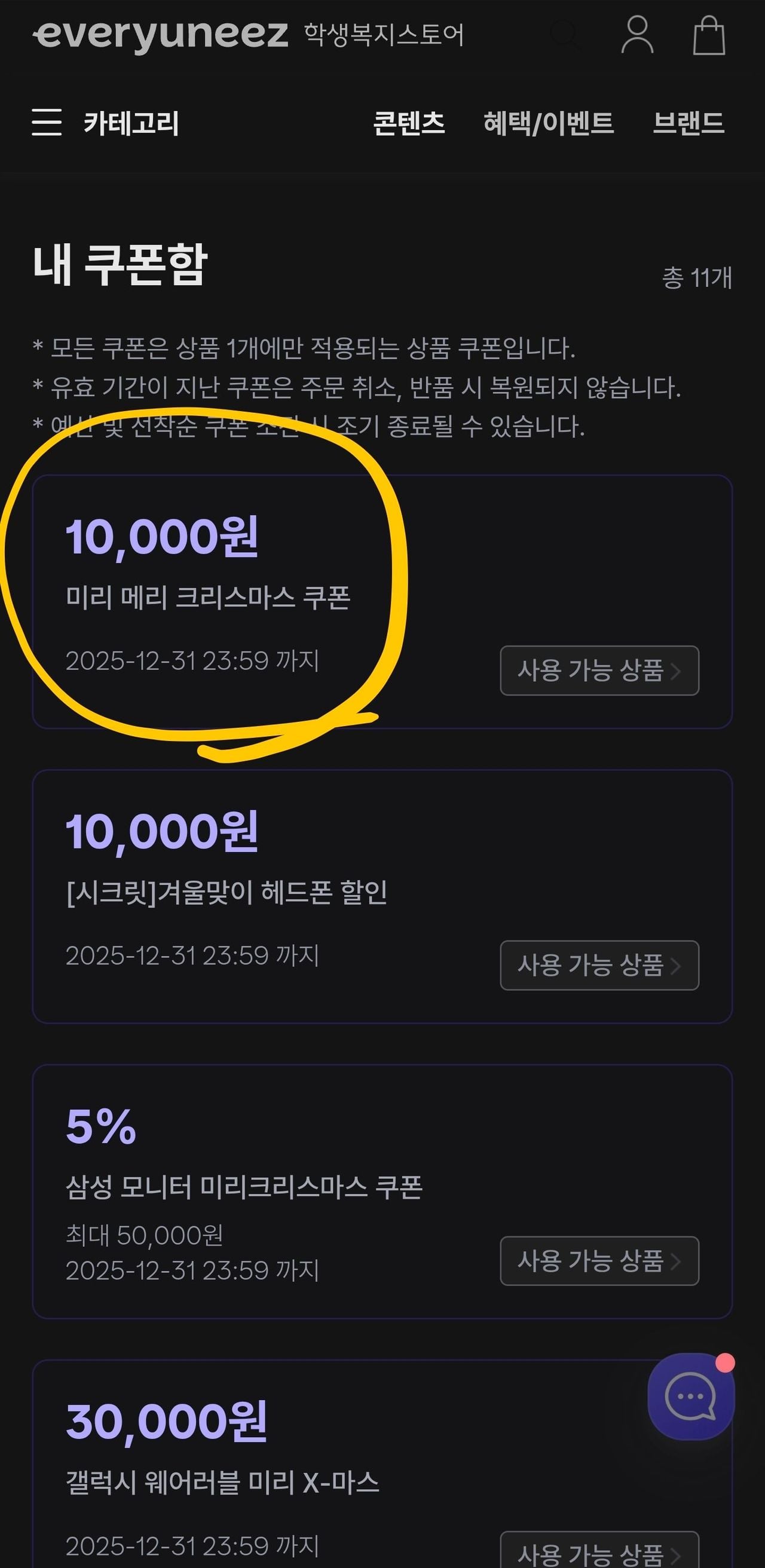This screenshot has width=765, height=1568.
Task: Switch to the 콘텐츠 tab
Action: click(408, 122)
